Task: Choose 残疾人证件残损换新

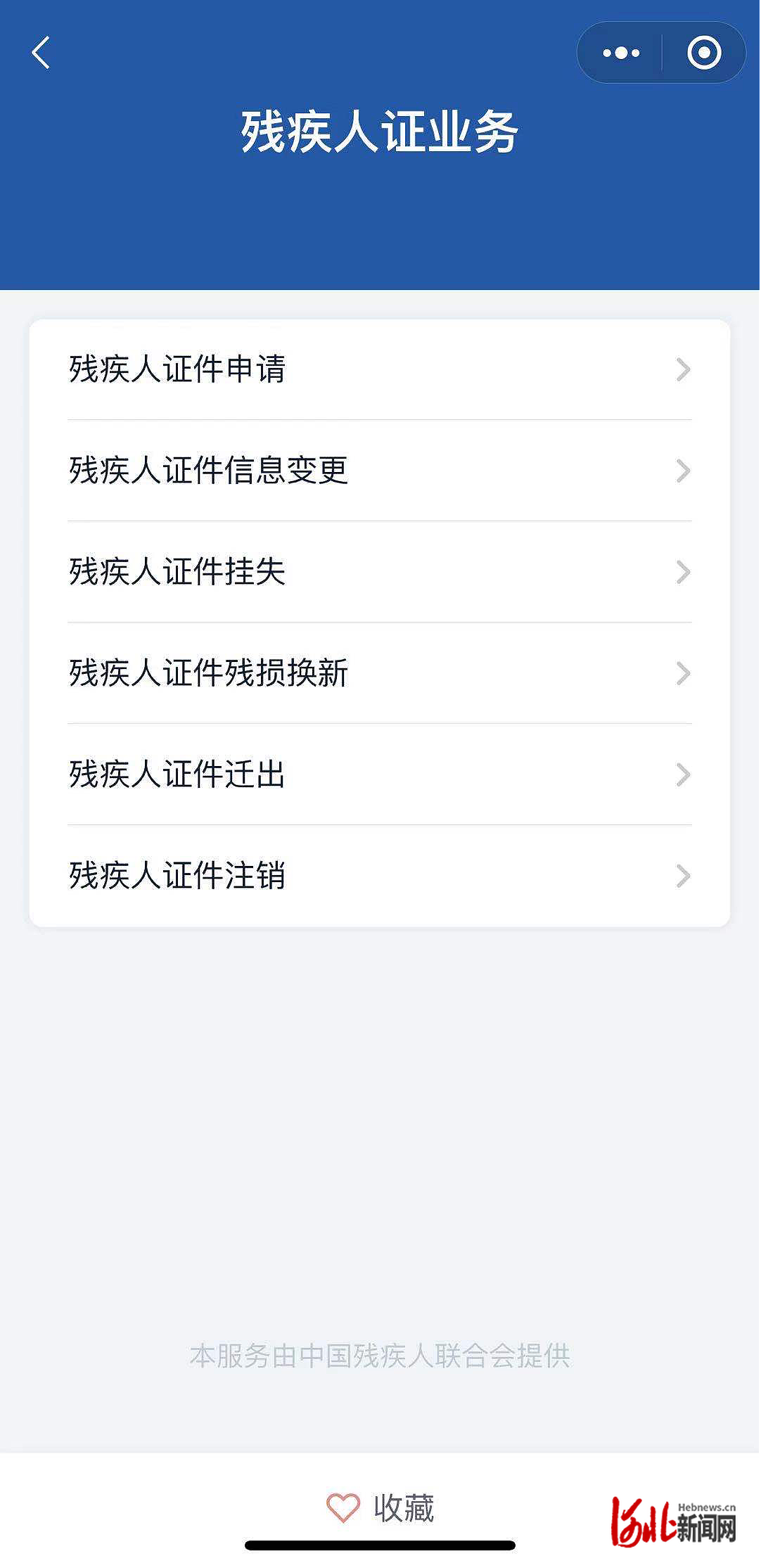Action: click(x=380, y=673)
